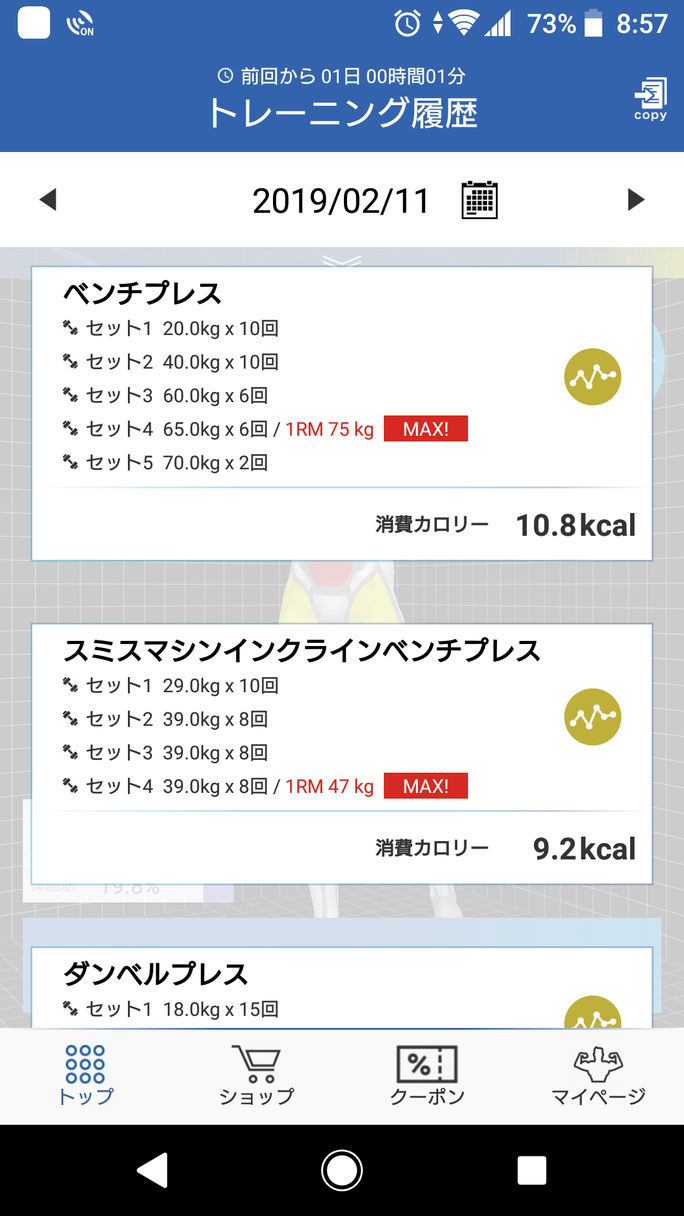Switch to the クーポン tab
The height and width of the screenshot is (1216, 684).
tap(427, 1076)
